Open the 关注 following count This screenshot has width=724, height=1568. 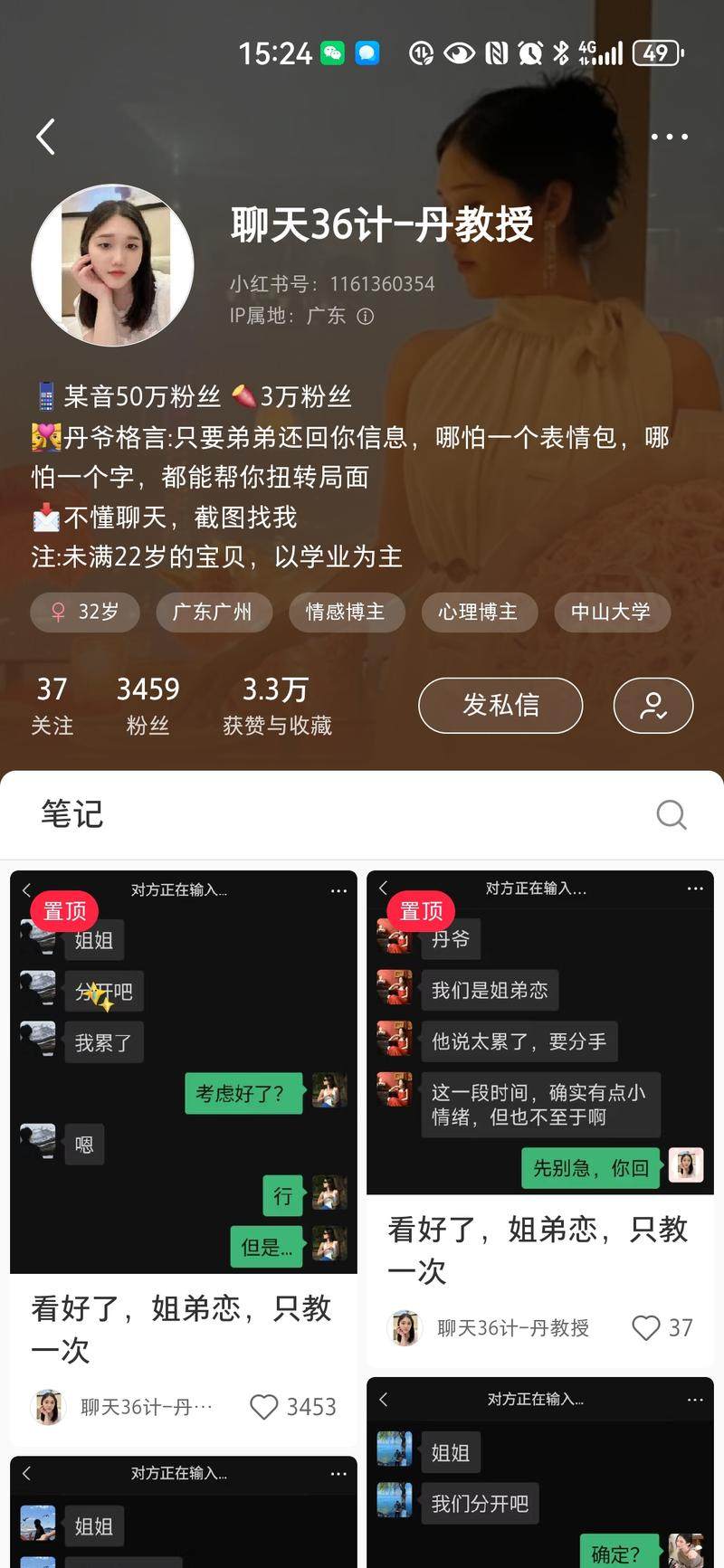click(52, 706)
